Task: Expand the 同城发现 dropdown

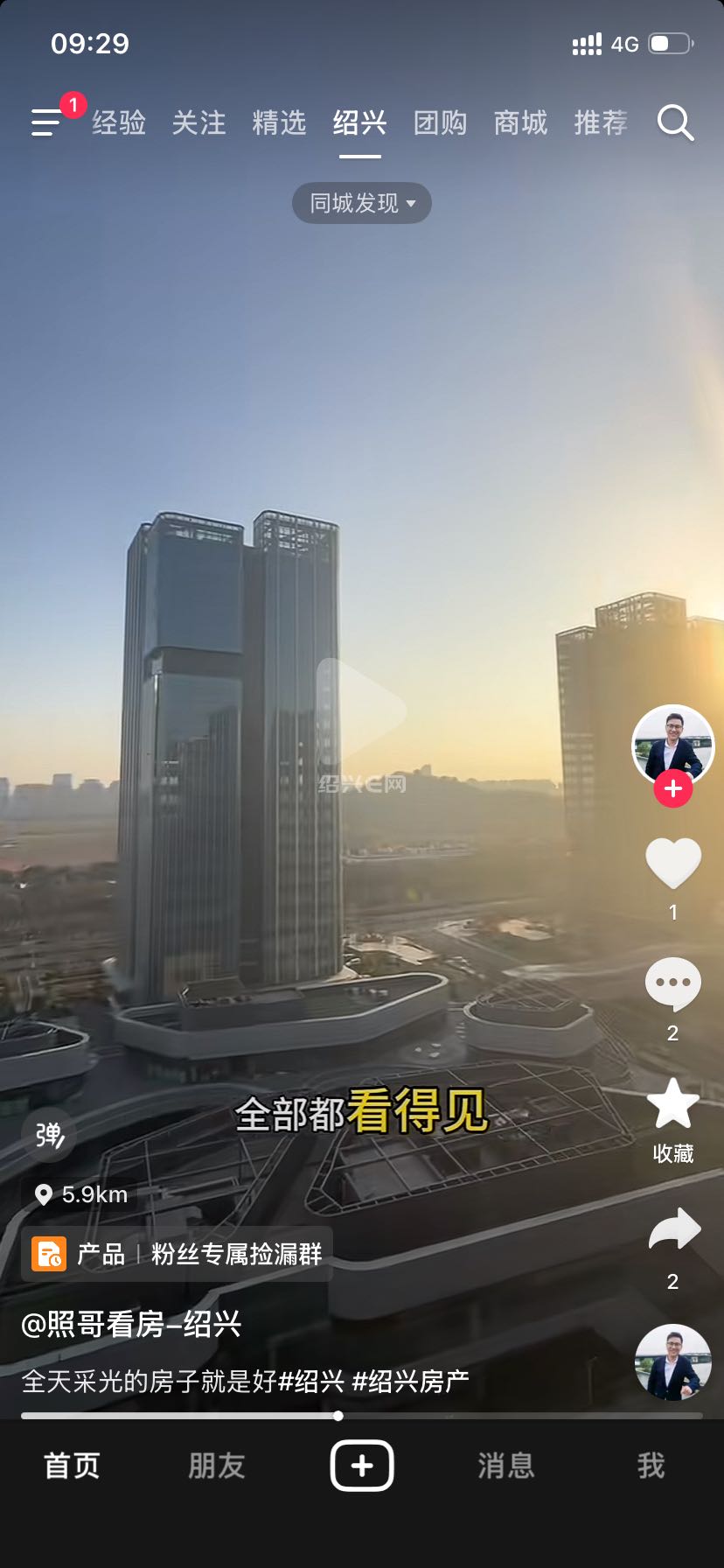Action: [x=362, y=203]
